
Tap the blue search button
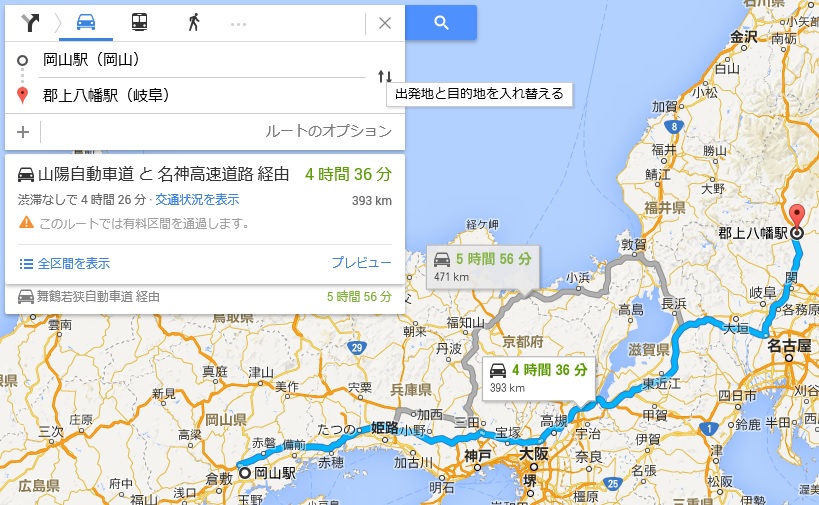(441, 22)
